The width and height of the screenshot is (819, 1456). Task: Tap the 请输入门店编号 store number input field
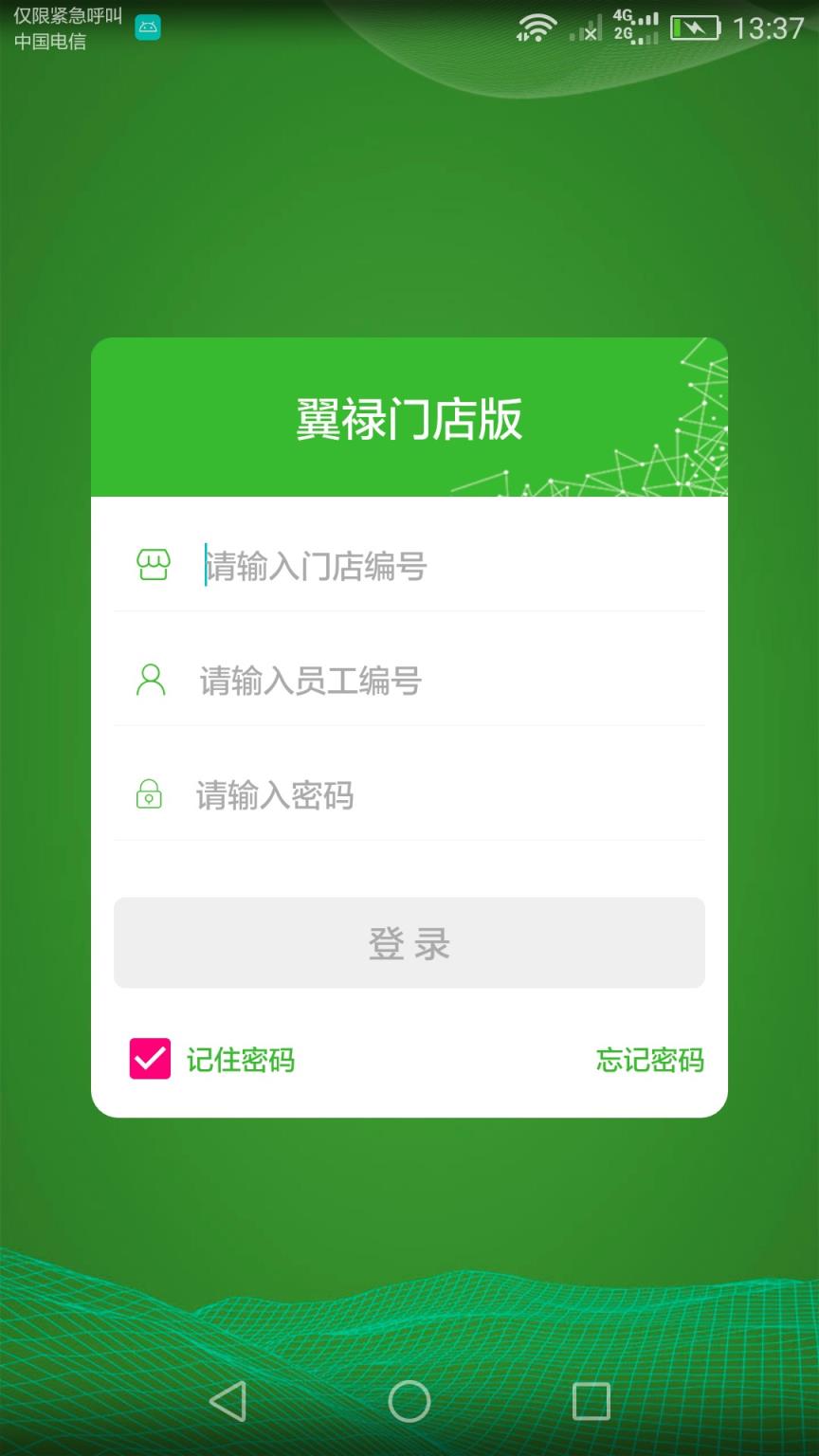pos(408,567)
